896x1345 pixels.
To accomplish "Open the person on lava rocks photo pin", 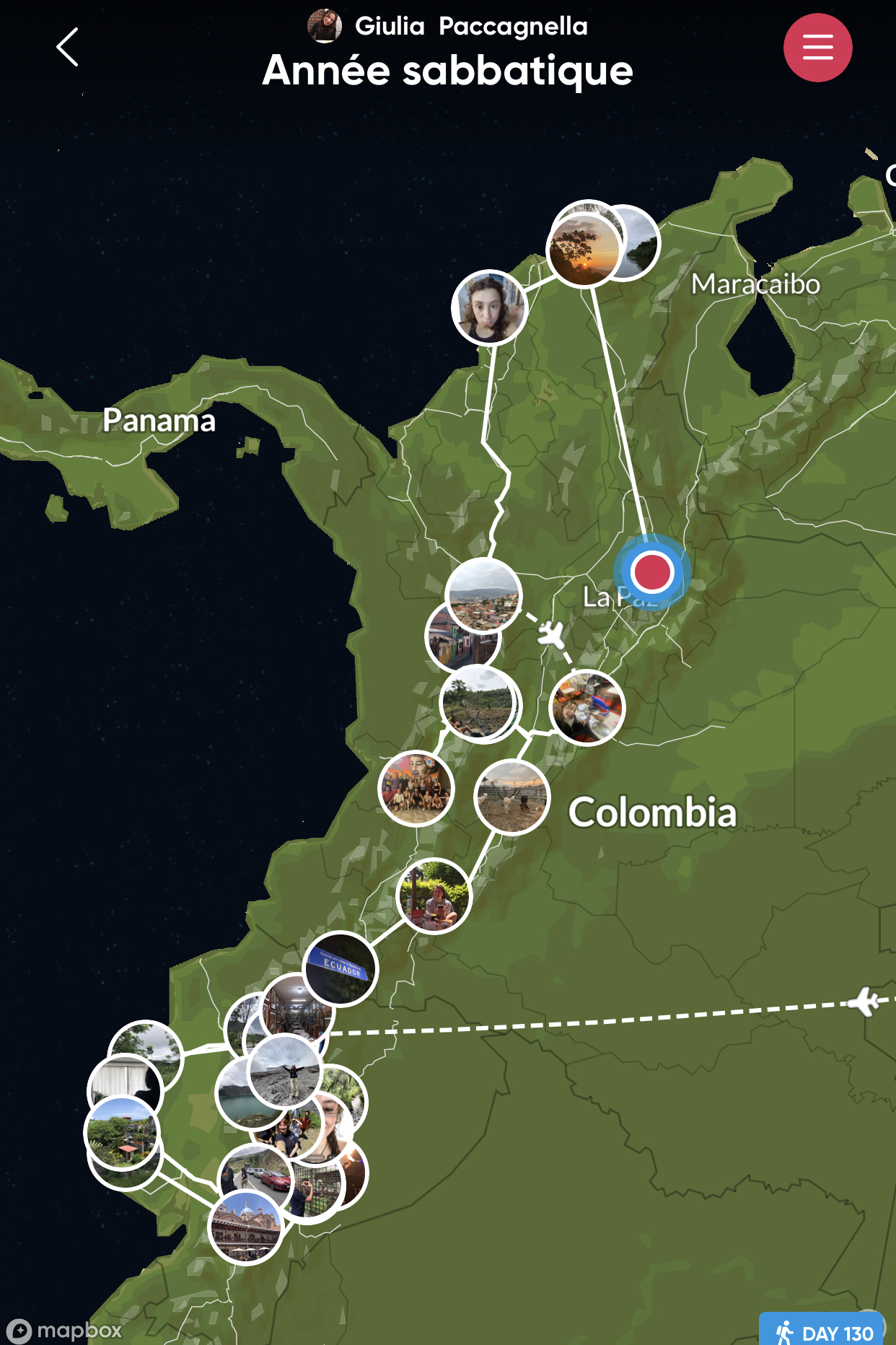I will coord(285,1070).
